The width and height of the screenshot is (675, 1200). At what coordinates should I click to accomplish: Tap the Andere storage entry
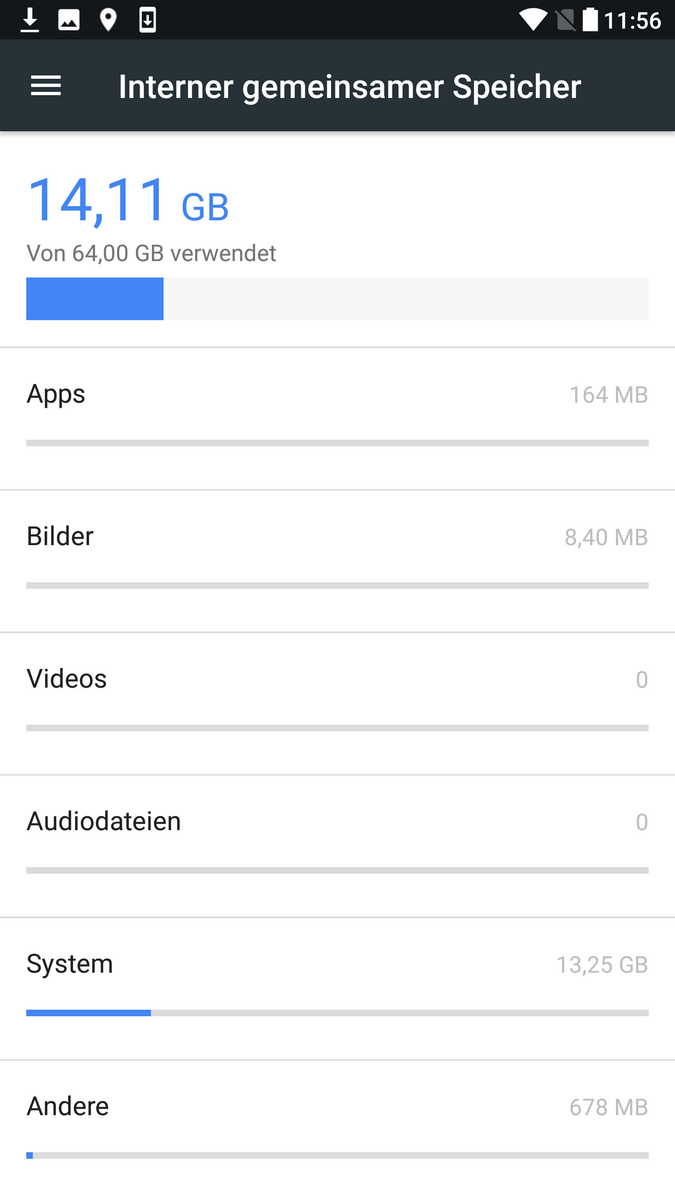[337, 1130]
